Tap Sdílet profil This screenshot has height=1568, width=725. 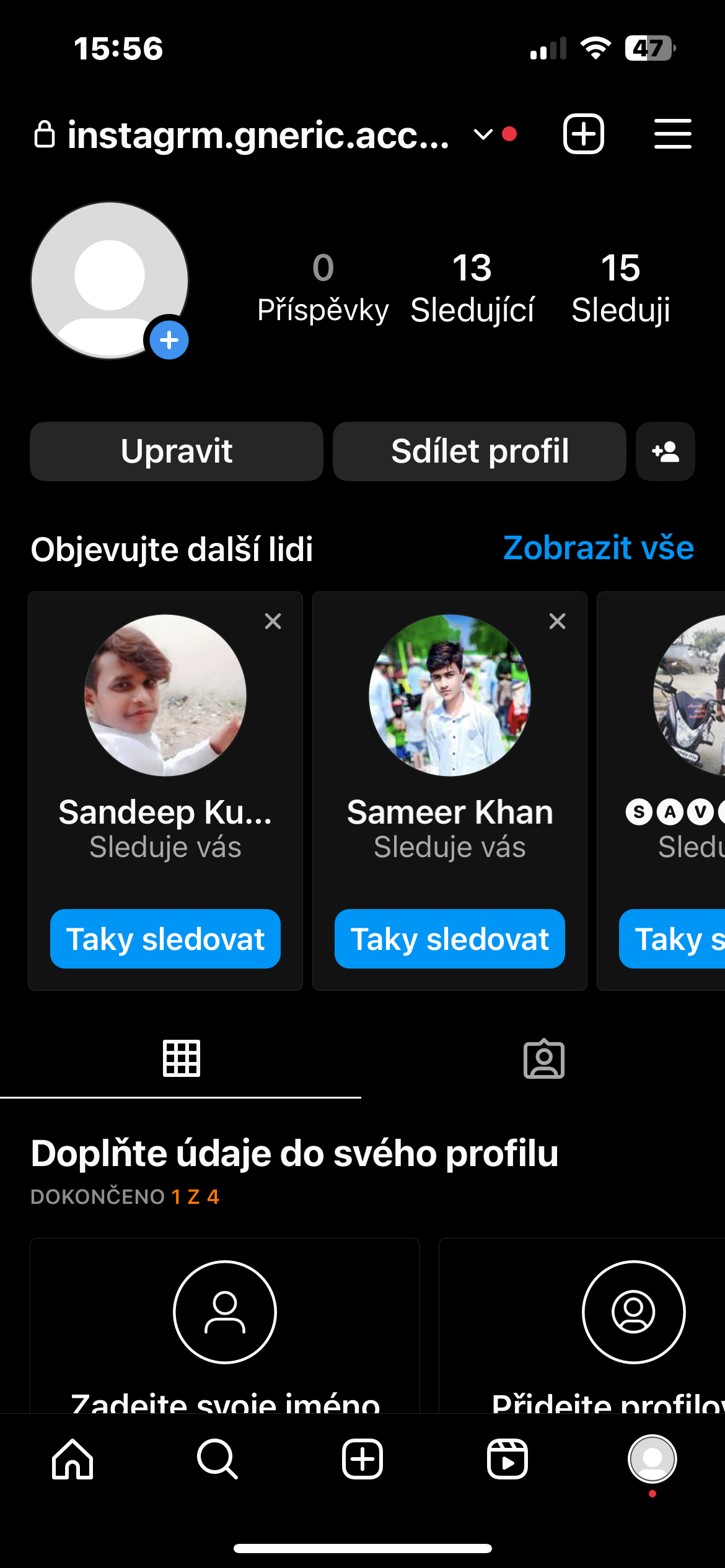(x=479, y=451)
